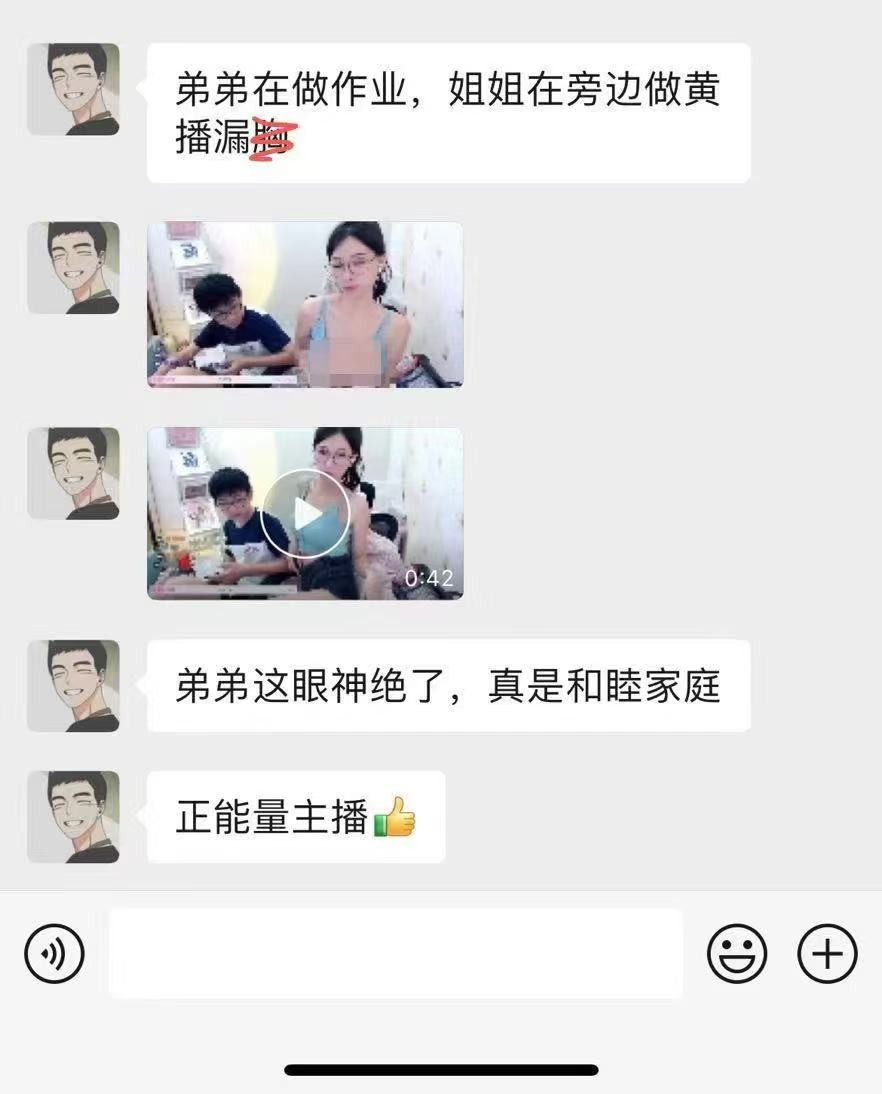Image resolution: width=882 pixels, height=1094 pixels.
Task: Play the 0:42 video message
Action: coord(305,514)
